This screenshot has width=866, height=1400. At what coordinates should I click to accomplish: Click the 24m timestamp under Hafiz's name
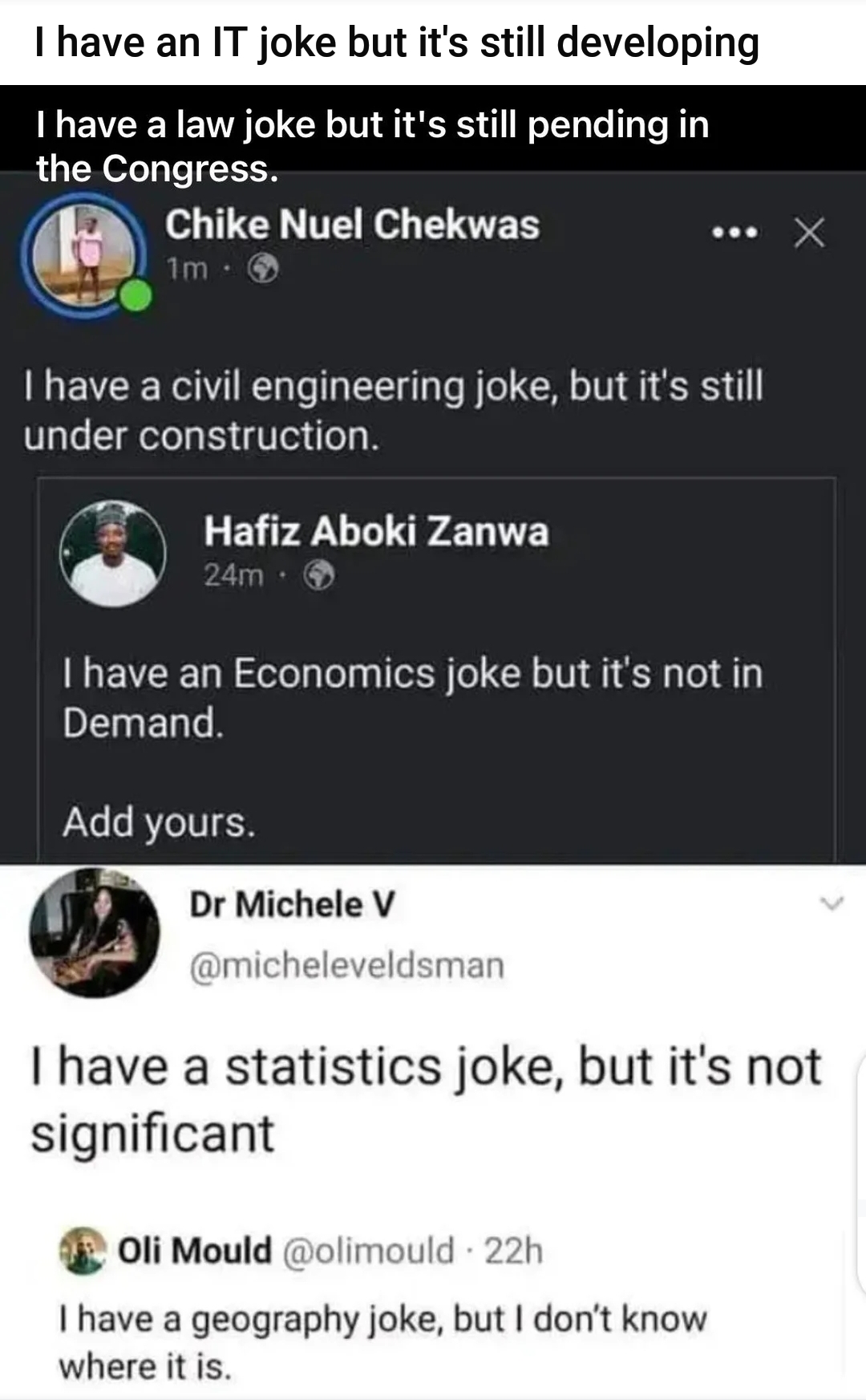pyautogui.click(x=235, y=576)
